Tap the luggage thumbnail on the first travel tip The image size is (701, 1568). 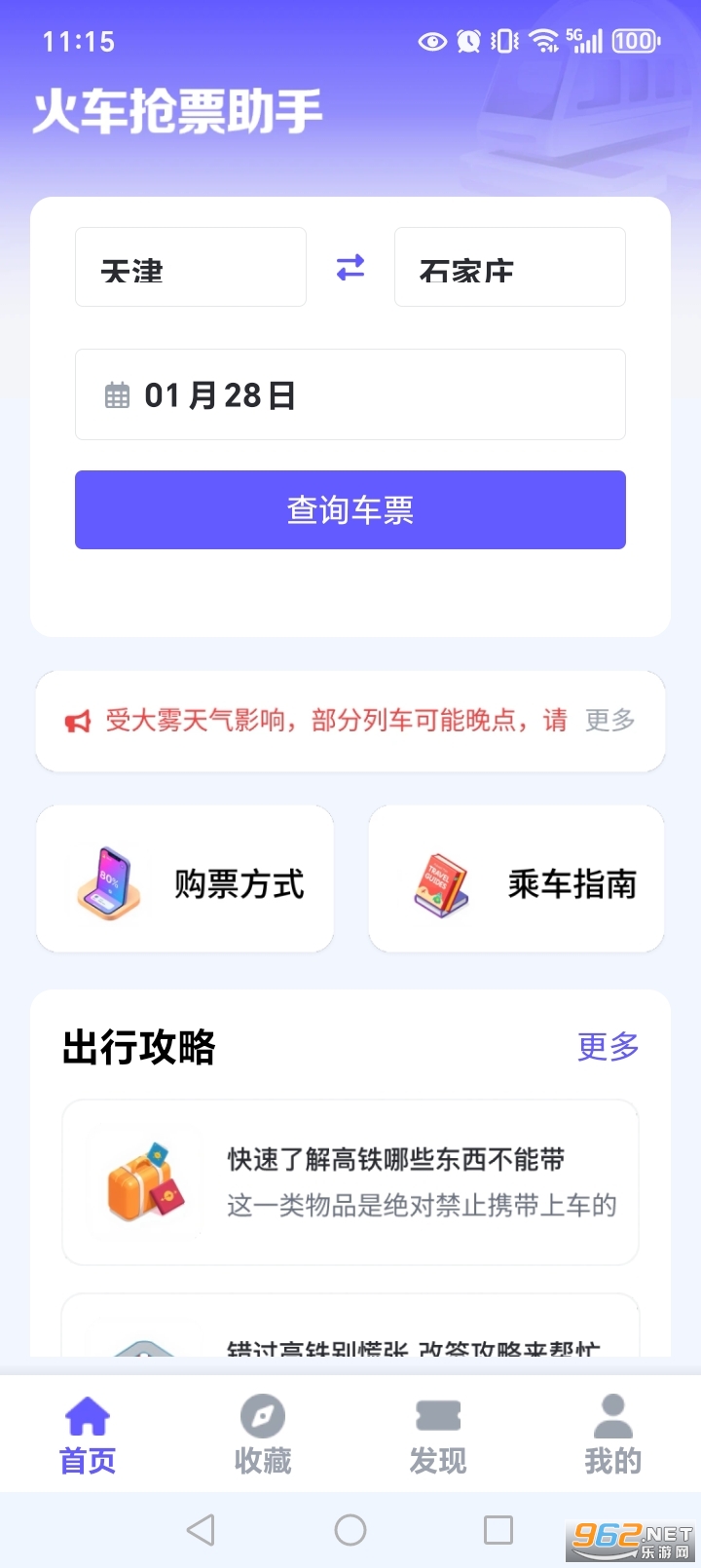(x=144, y=1182)
